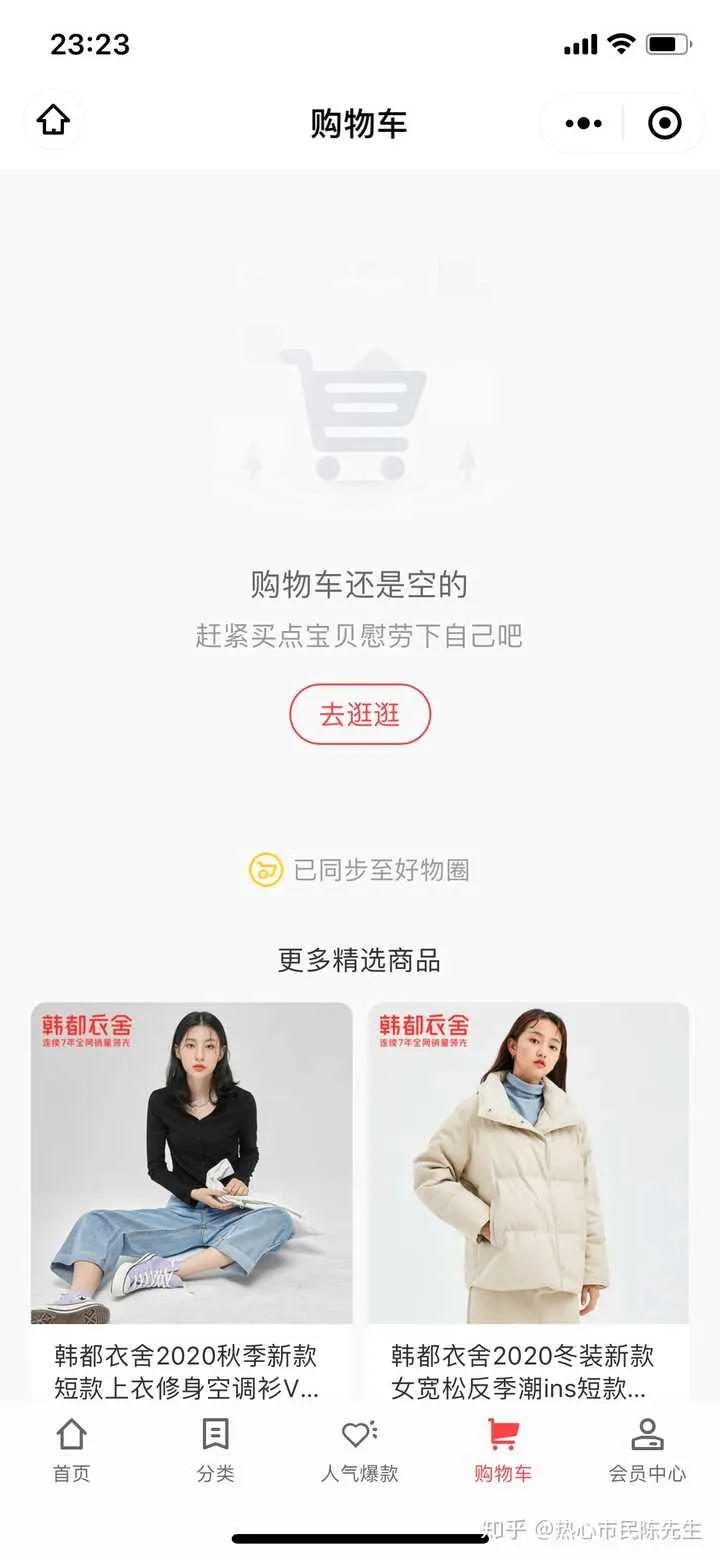Image resolution: width=720 pixels, height=1559 pixels.
Task: Close the mini program with circle icon
Action: (x=665, y=123)
